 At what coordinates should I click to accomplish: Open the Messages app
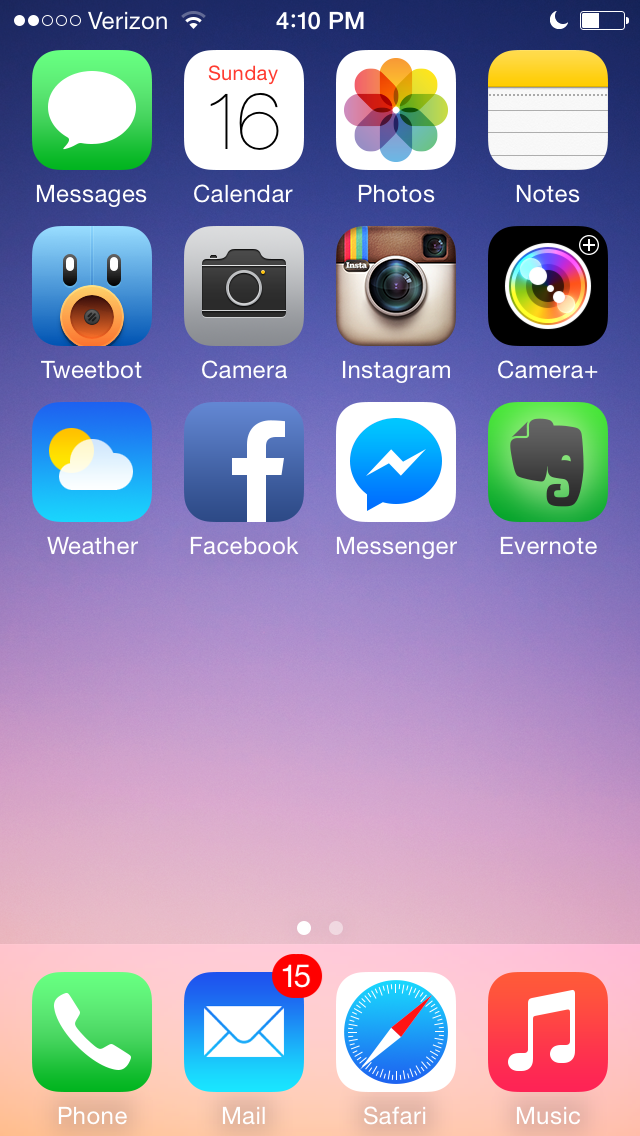[x=92, y=110]
